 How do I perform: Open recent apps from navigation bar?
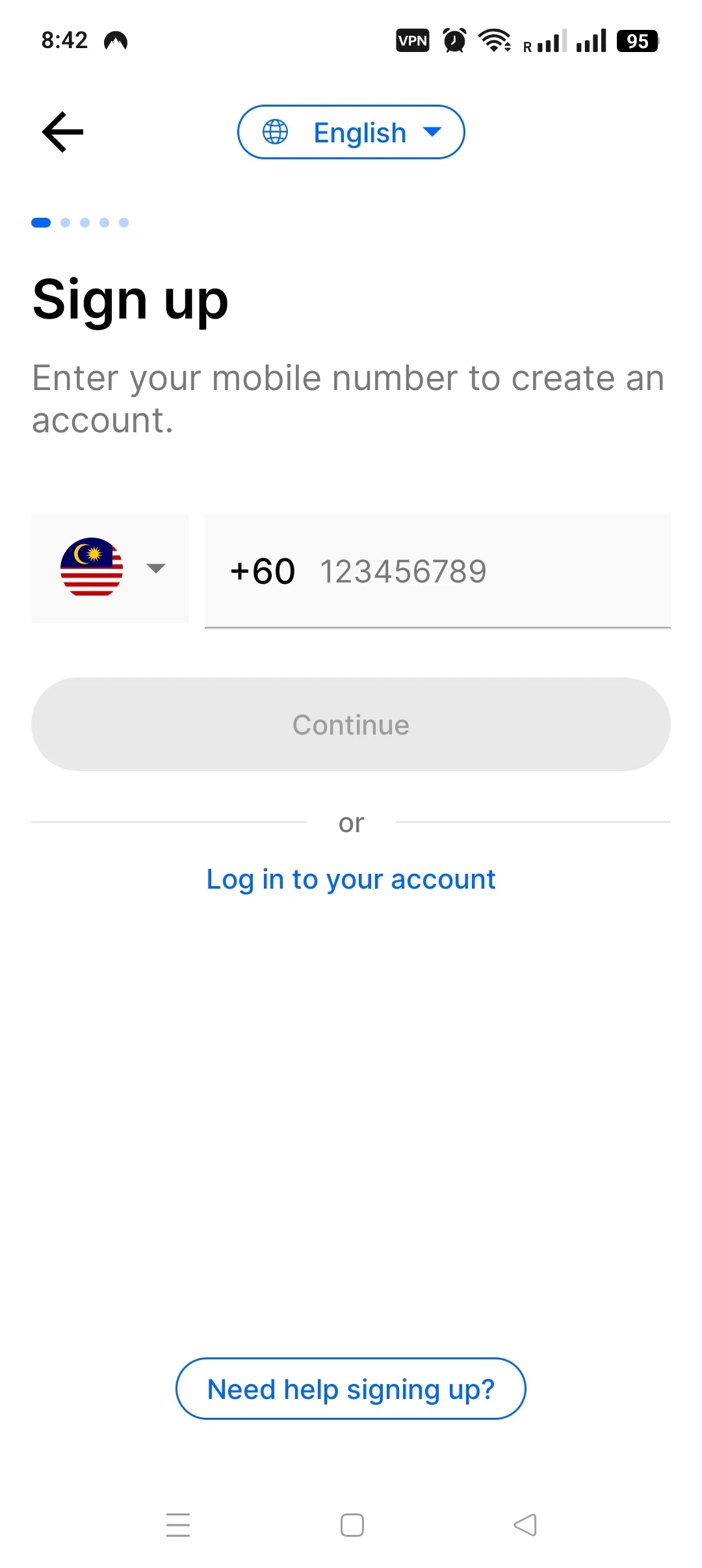pyautogui.click(x=178, y=1525)
